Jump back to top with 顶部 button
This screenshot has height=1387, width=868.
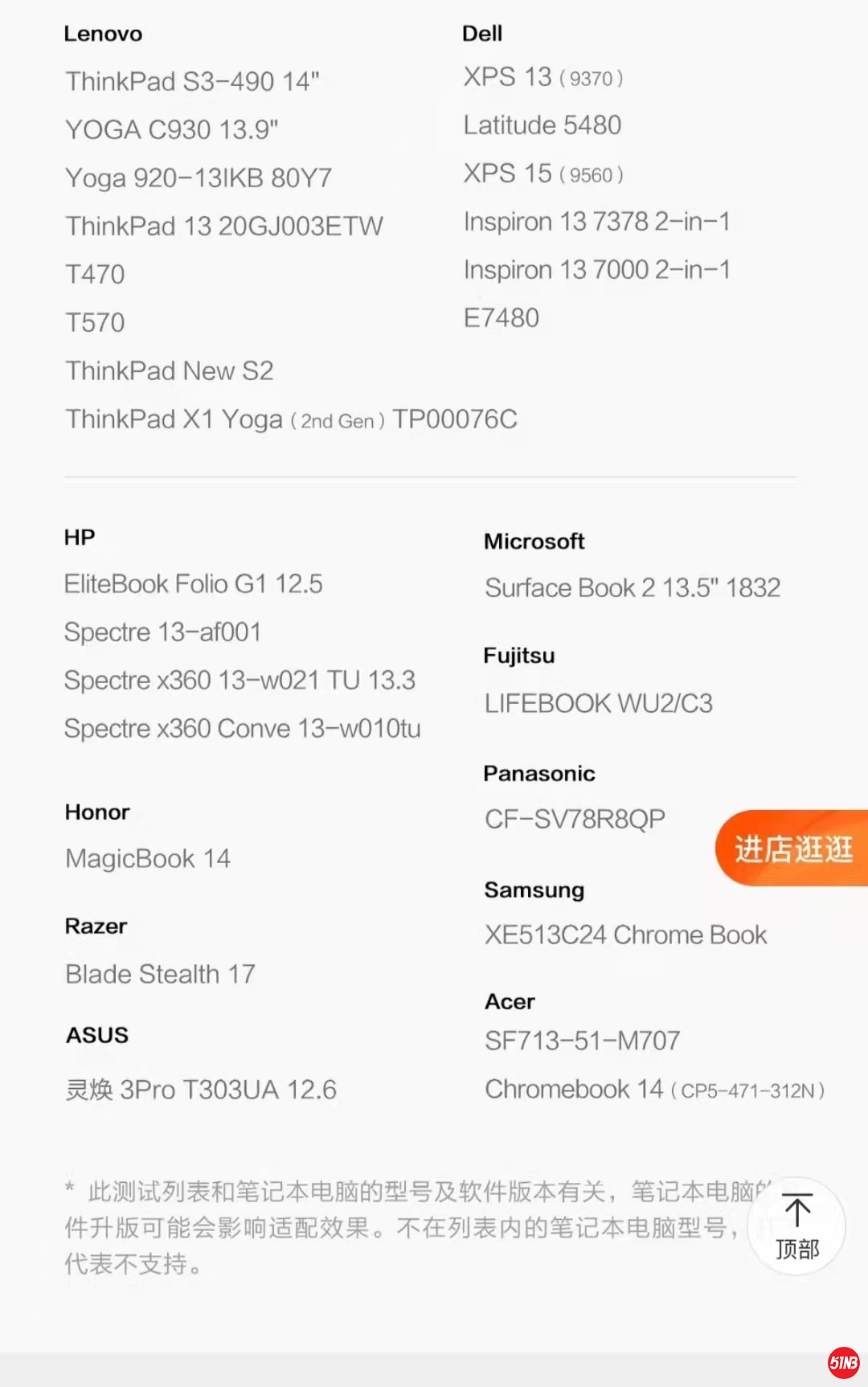tap(796, 1226)
